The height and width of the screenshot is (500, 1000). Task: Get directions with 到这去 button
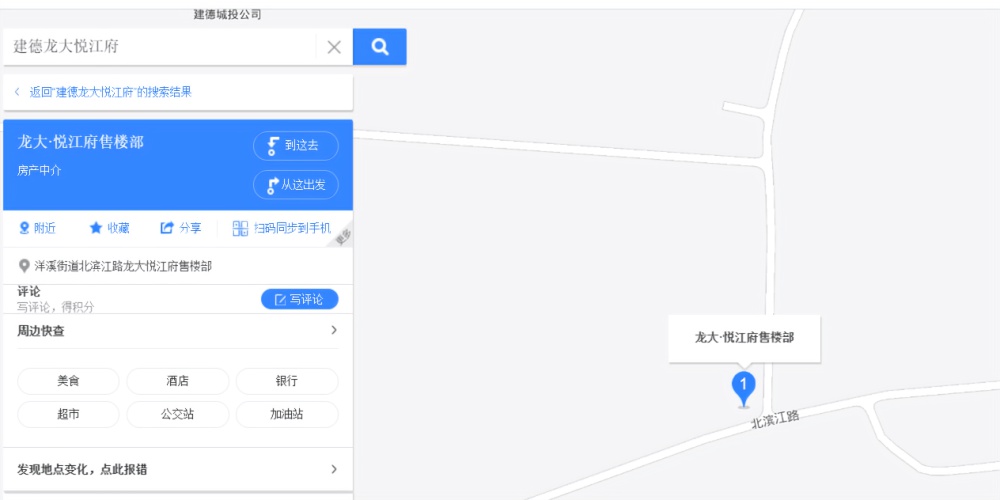(295, 146)
